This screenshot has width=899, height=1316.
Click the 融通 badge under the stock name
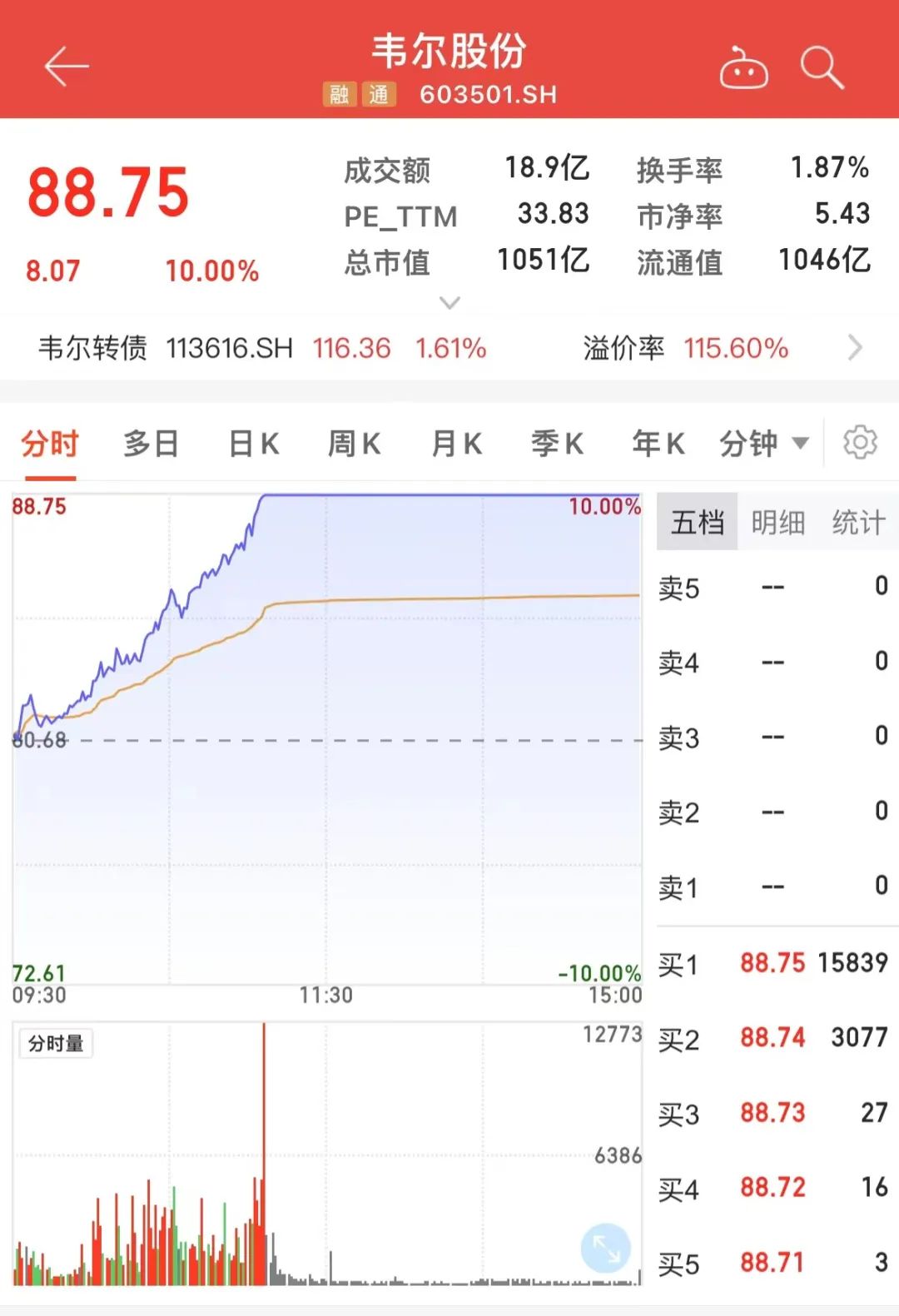tap(358, 94)
